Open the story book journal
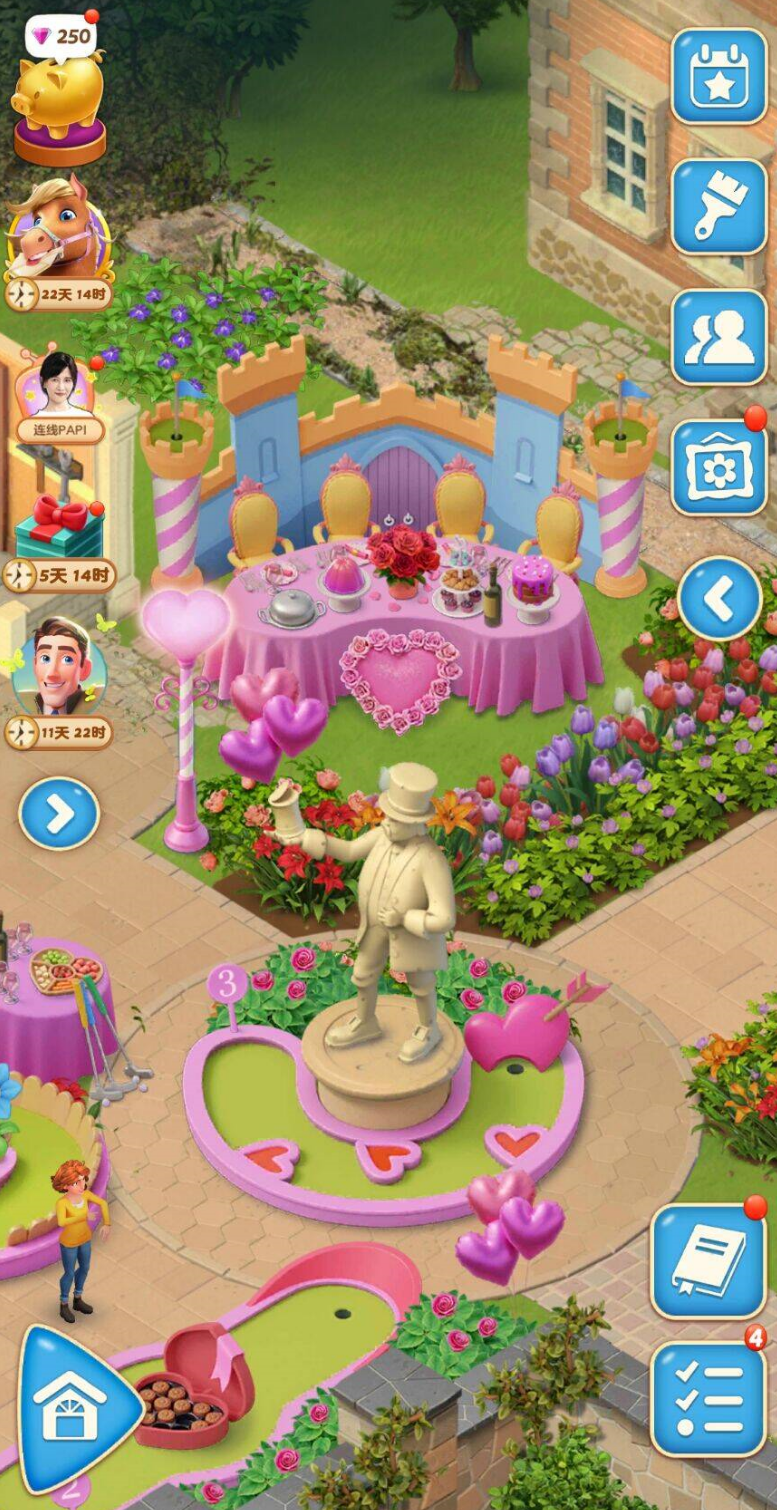This screenshot has width=777, height=1510. pyautogui.click(x=708, y=1262)
